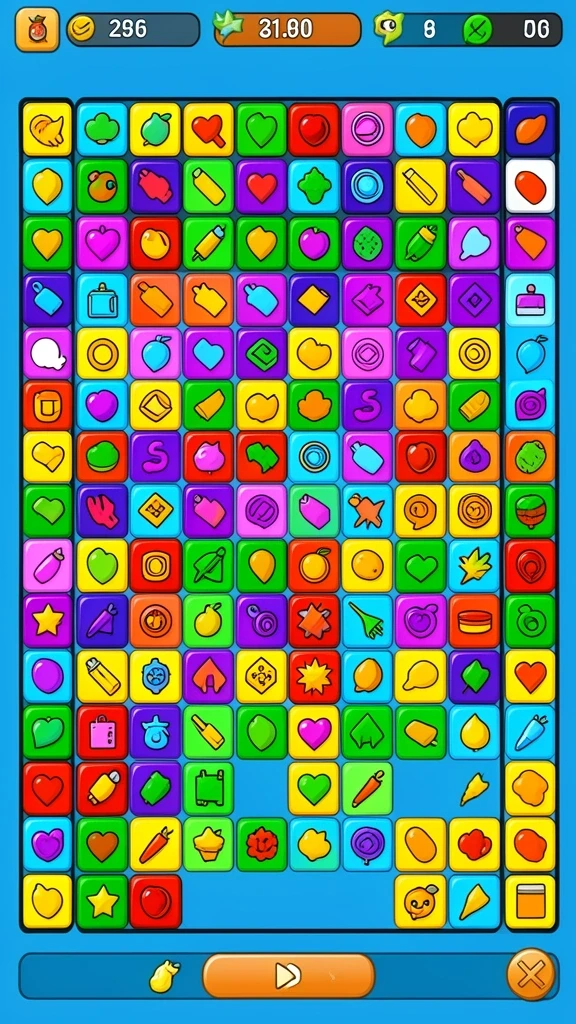Close using the round orange X button

(531, 975)
